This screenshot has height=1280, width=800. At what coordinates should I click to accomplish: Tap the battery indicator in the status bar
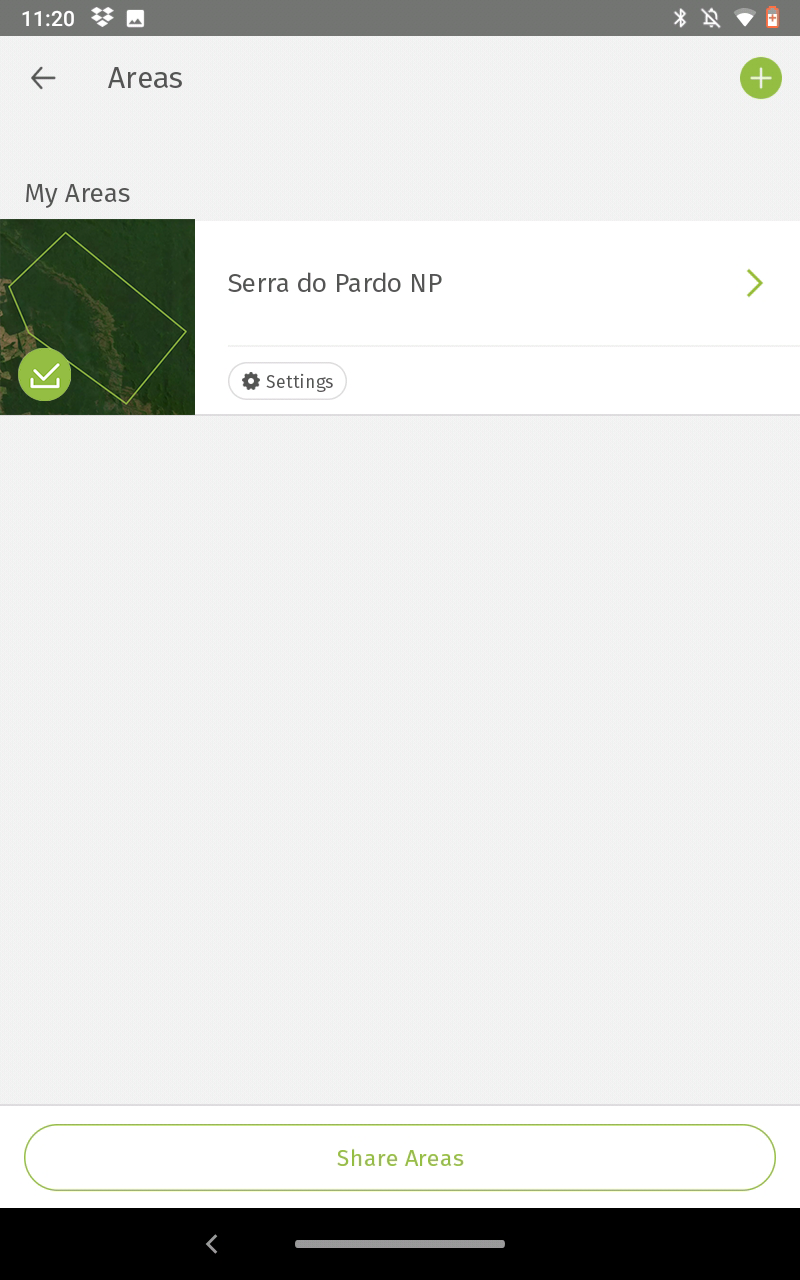point(771,17)
